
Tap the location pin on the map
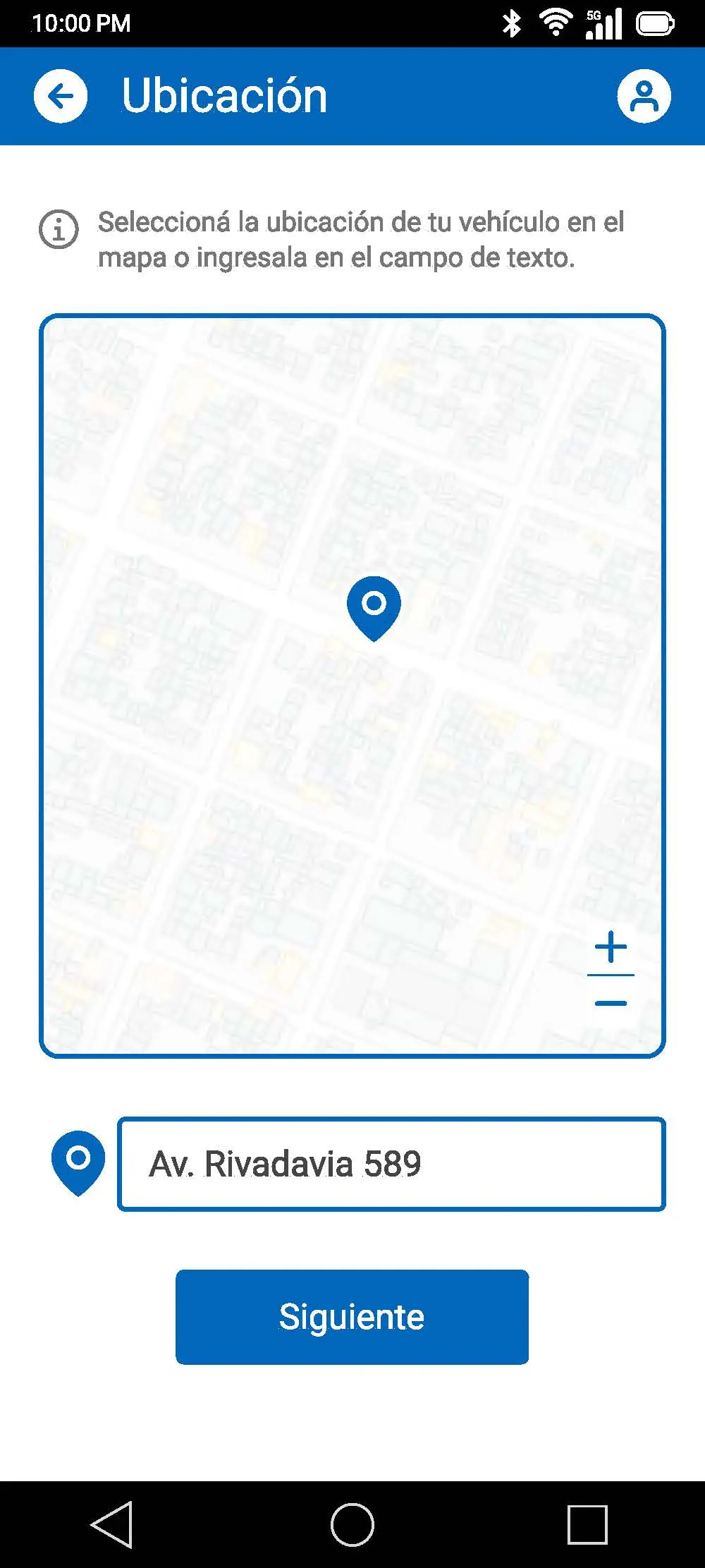click(374, 608)
